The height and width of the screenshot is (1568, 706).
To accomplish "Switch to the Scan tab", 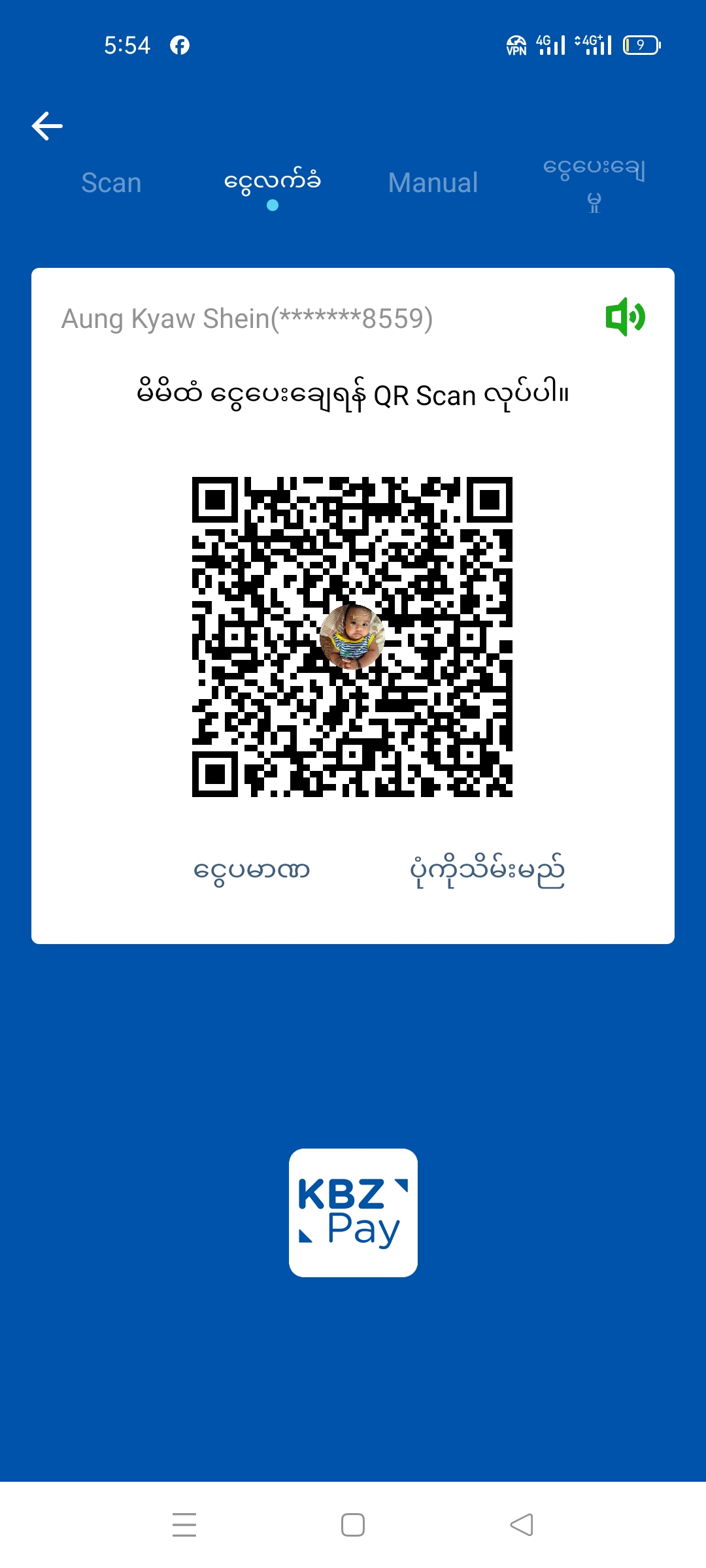I will click(111, 183).
